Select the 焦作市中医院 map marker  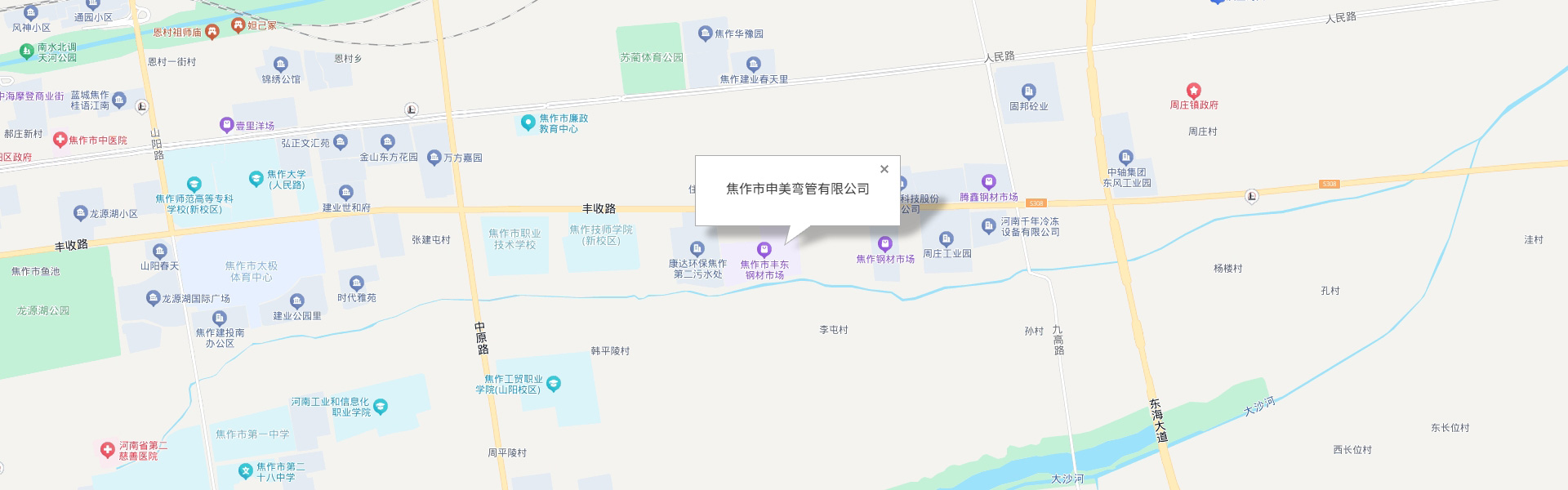pyautogui.click(x=60, y=140)
